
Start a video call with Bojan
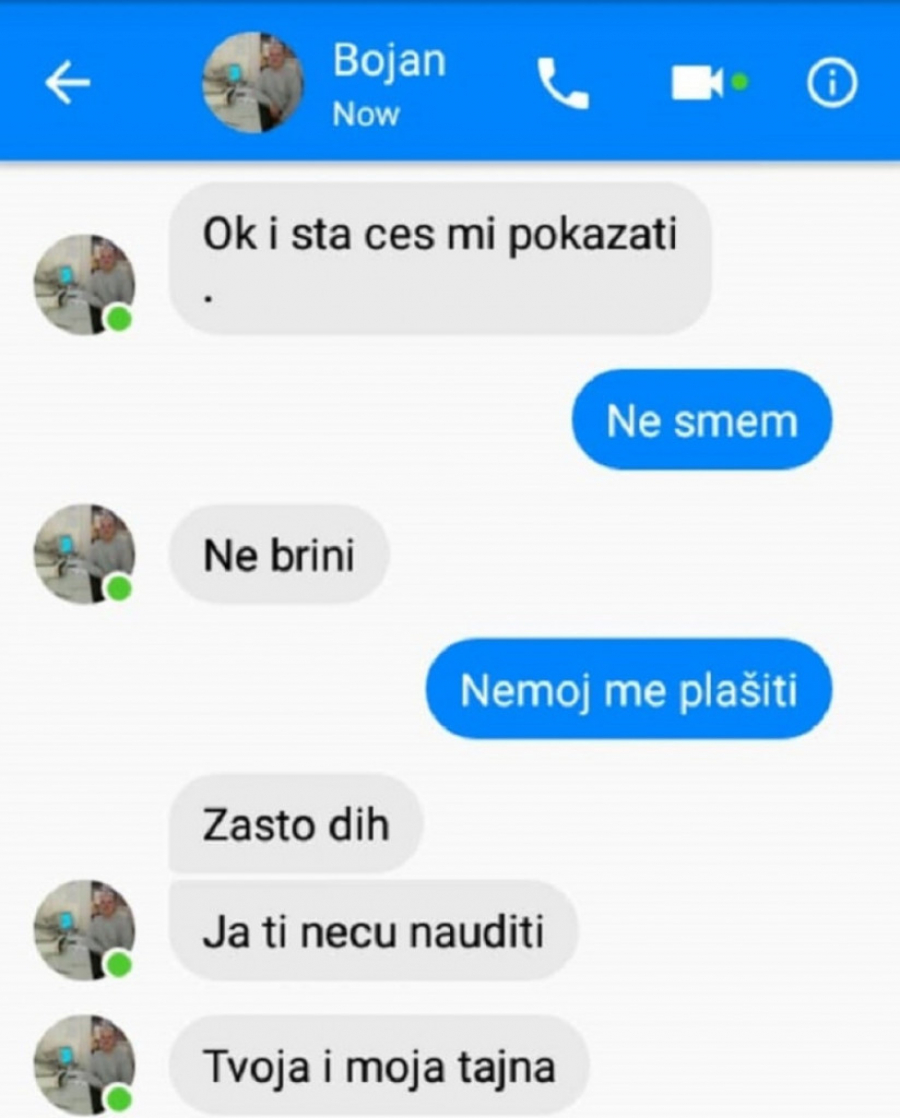point(698,84)
